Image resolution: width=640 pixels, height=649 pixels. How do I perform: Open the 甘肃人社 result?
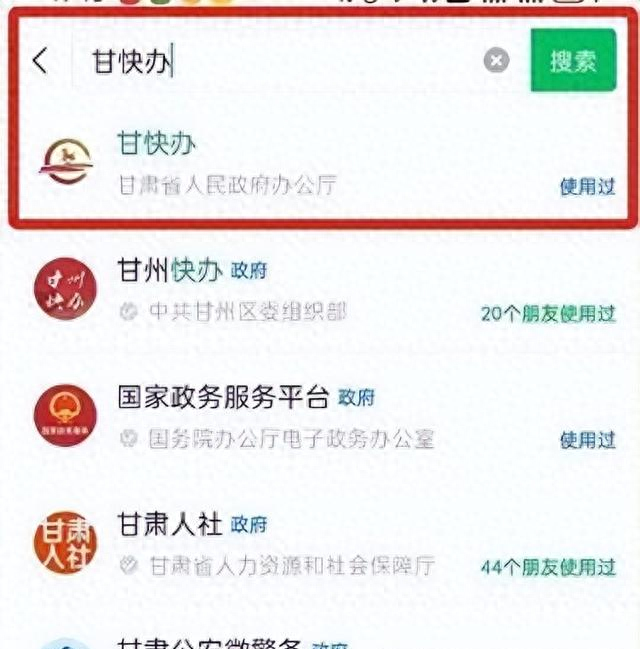point(320,543)
